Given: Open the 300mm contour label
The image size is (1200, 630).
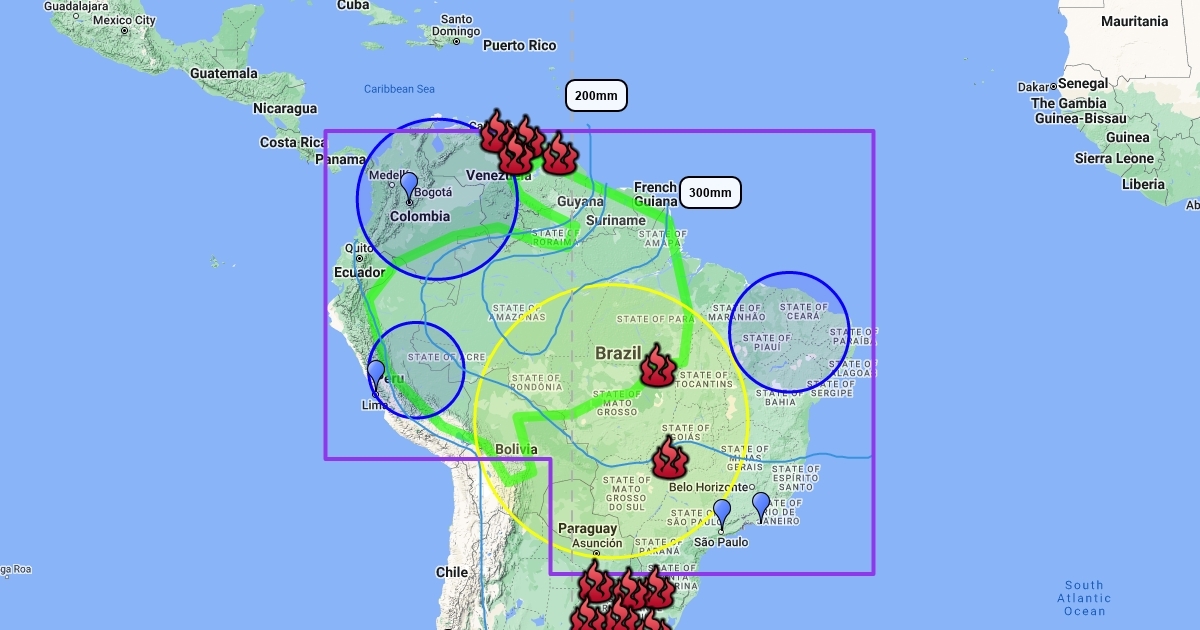Looking at the screenshot, I should (x=710, y=192).
